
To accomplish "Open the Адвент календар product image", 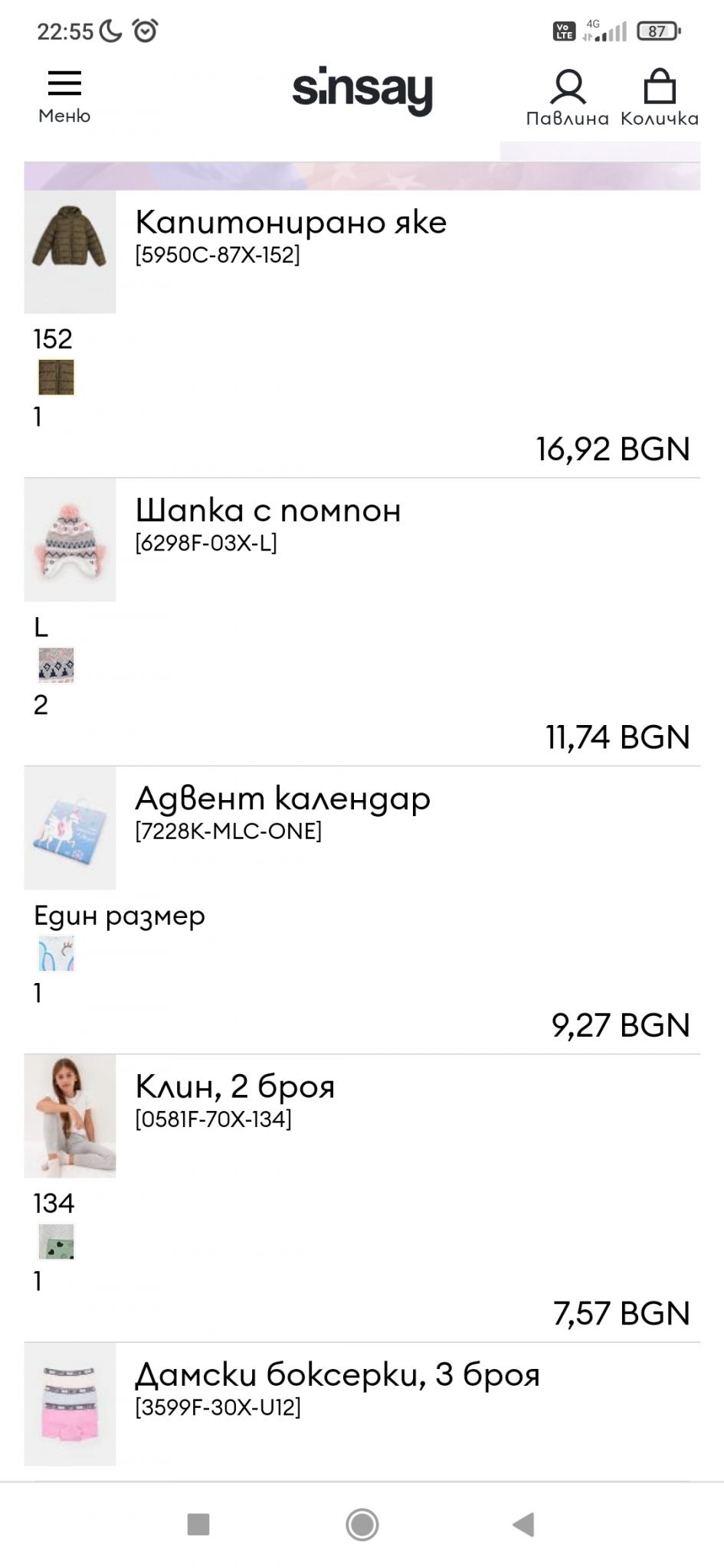I will 70,828.
